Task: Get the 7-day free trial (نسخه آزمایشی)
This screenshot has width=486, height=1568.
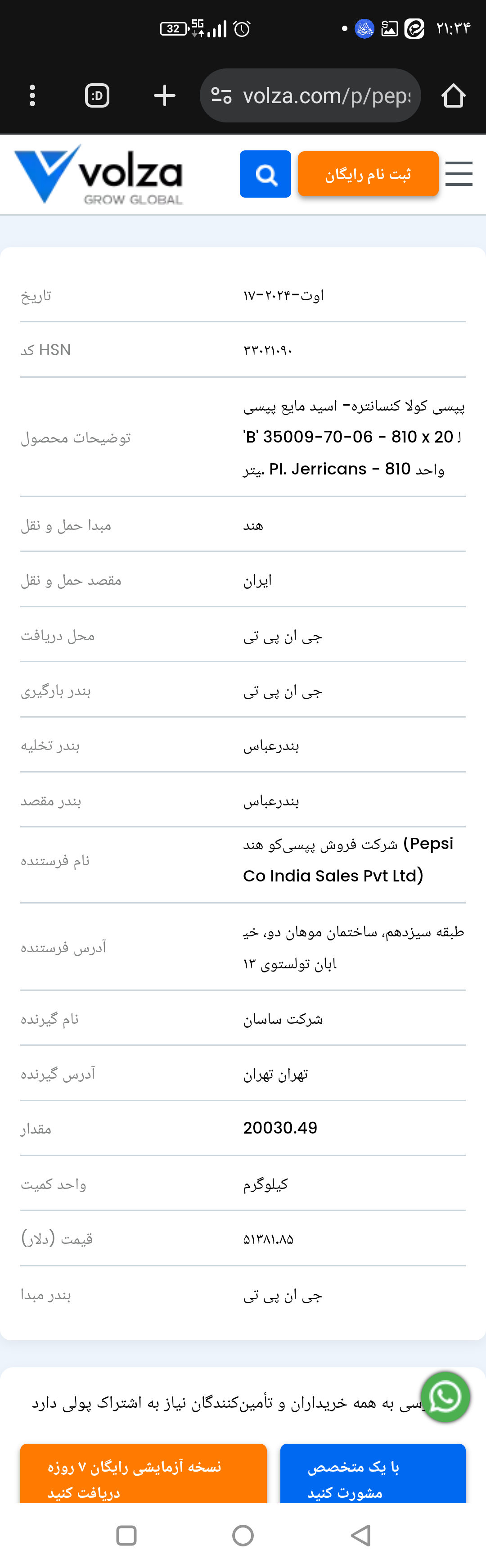Action: pyautogui.click(x=144, y=1474)
